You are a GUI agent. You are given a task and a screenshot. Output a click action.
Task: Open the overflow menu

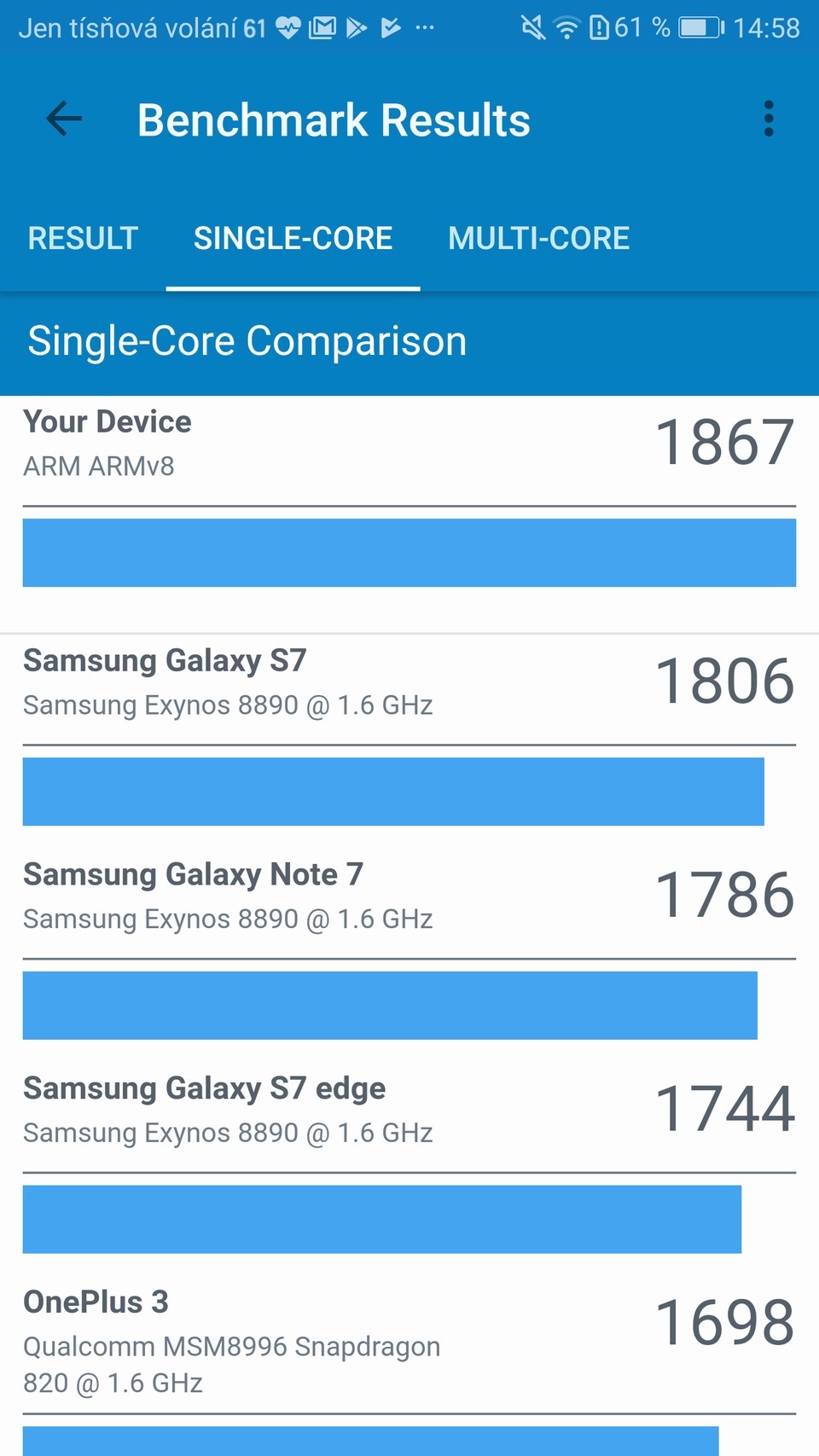click(768, 119)
